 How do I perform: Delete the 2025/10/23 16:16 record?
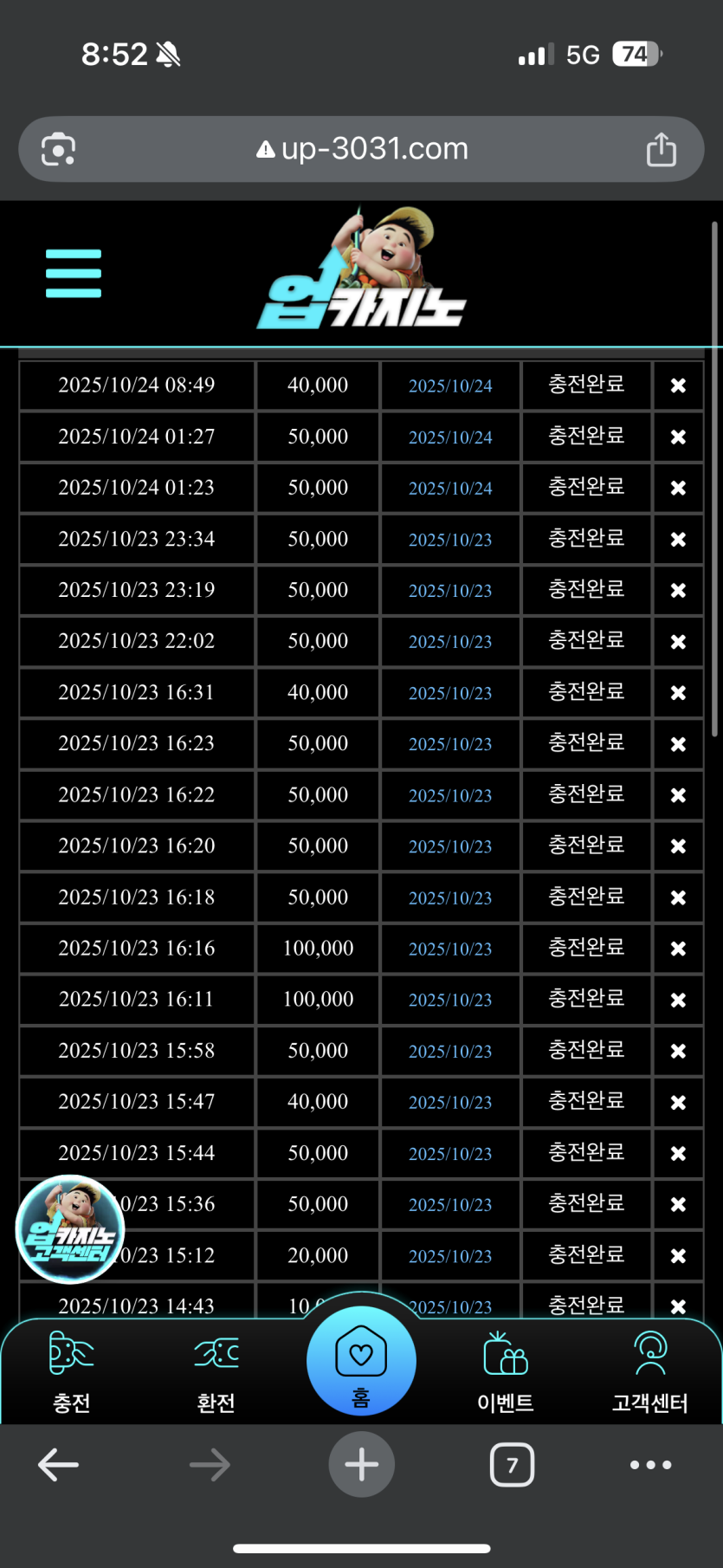coord(678,949)
